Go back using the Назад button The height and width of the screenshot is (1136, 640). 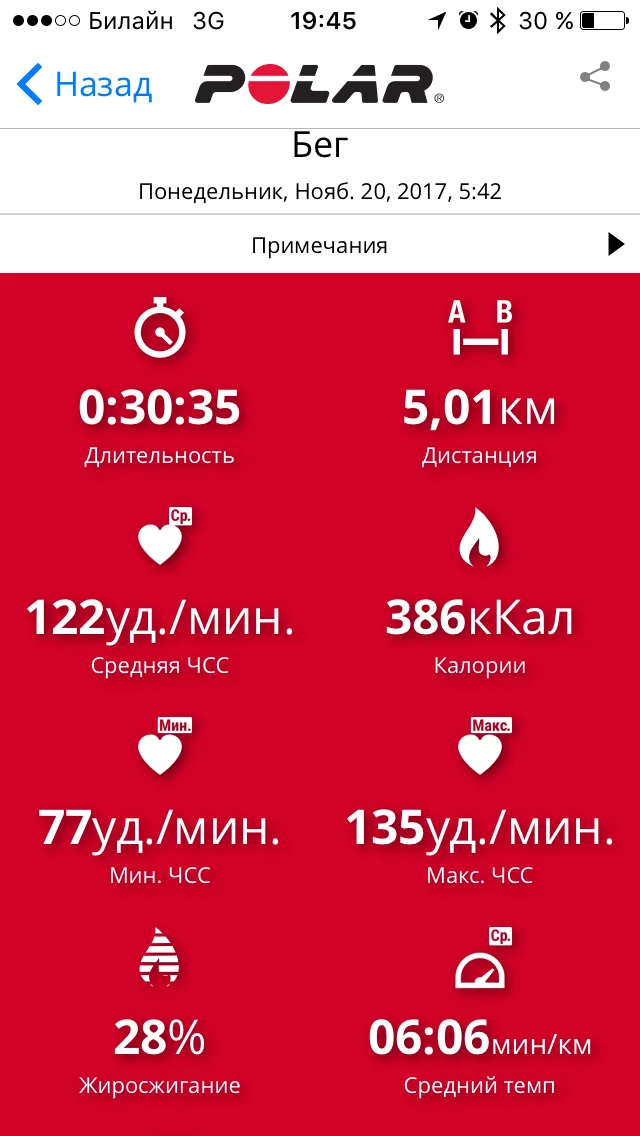[85, 85]
